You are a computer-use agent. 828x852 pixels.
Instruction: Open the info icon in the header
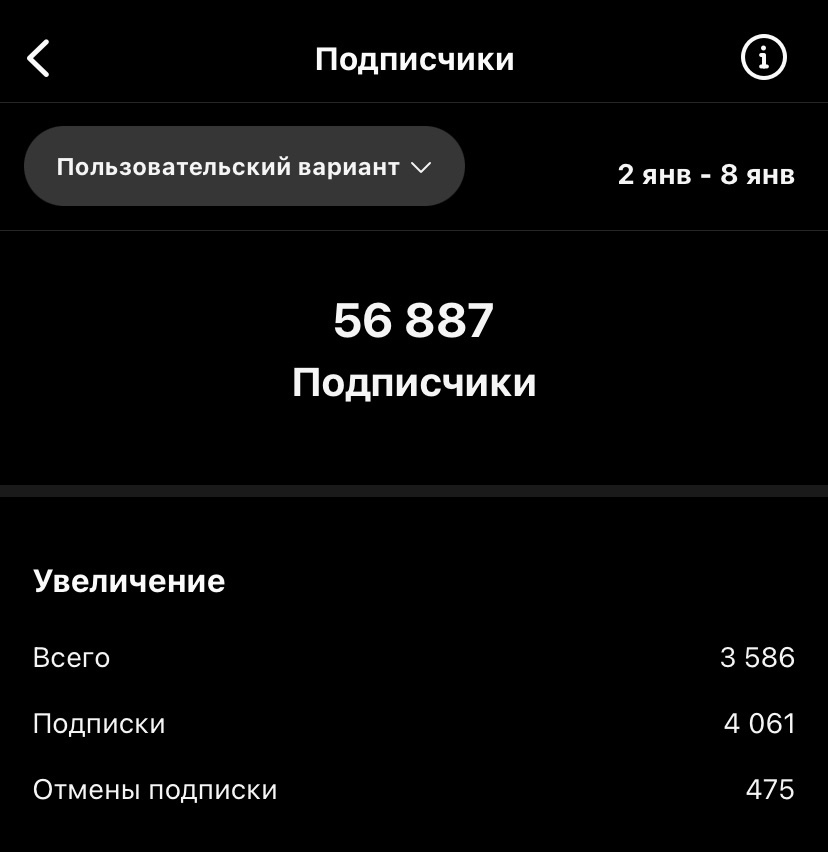(763, 59)
